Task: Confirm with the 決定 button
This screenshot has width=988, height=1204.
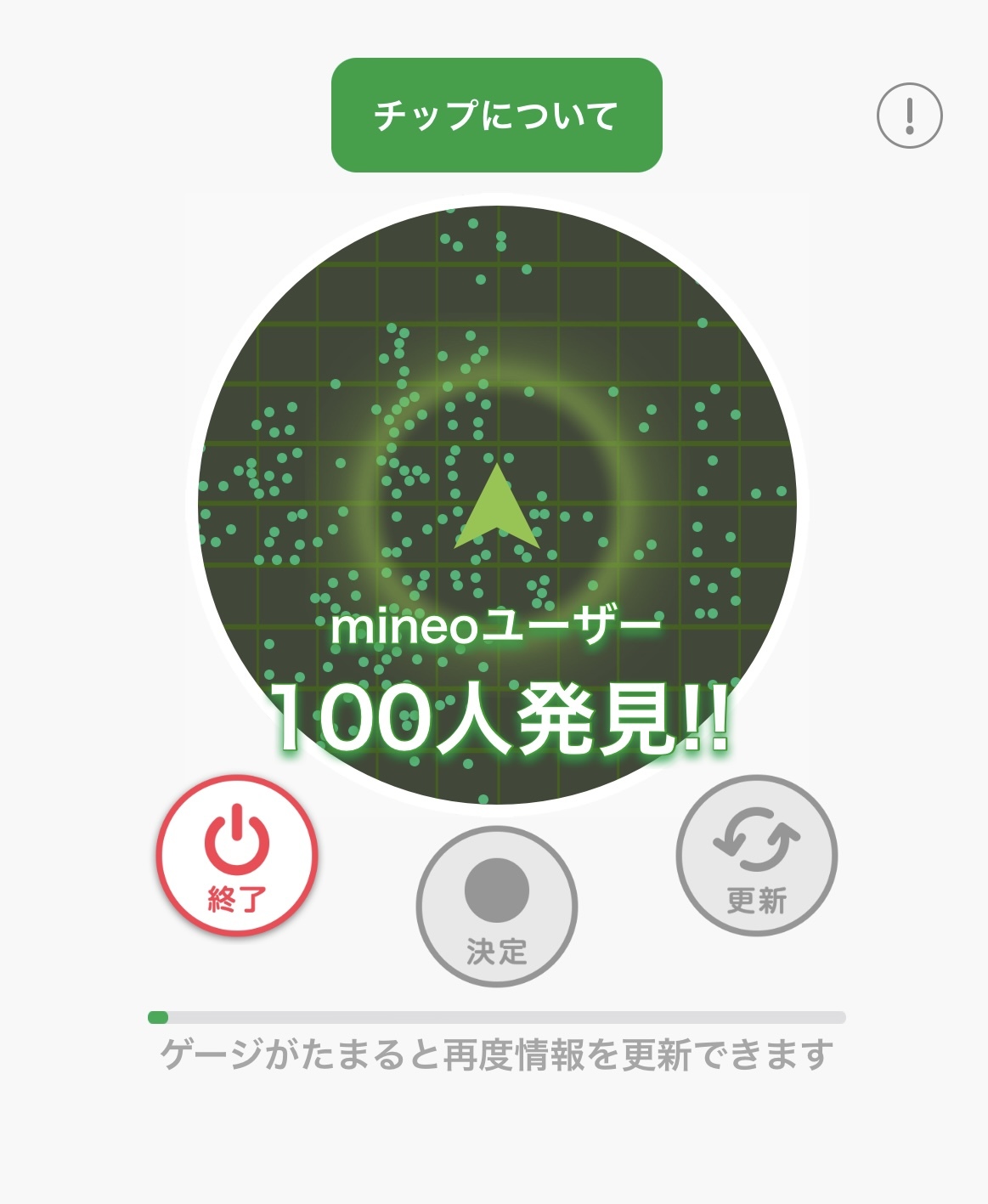Action: click(496, 906)
